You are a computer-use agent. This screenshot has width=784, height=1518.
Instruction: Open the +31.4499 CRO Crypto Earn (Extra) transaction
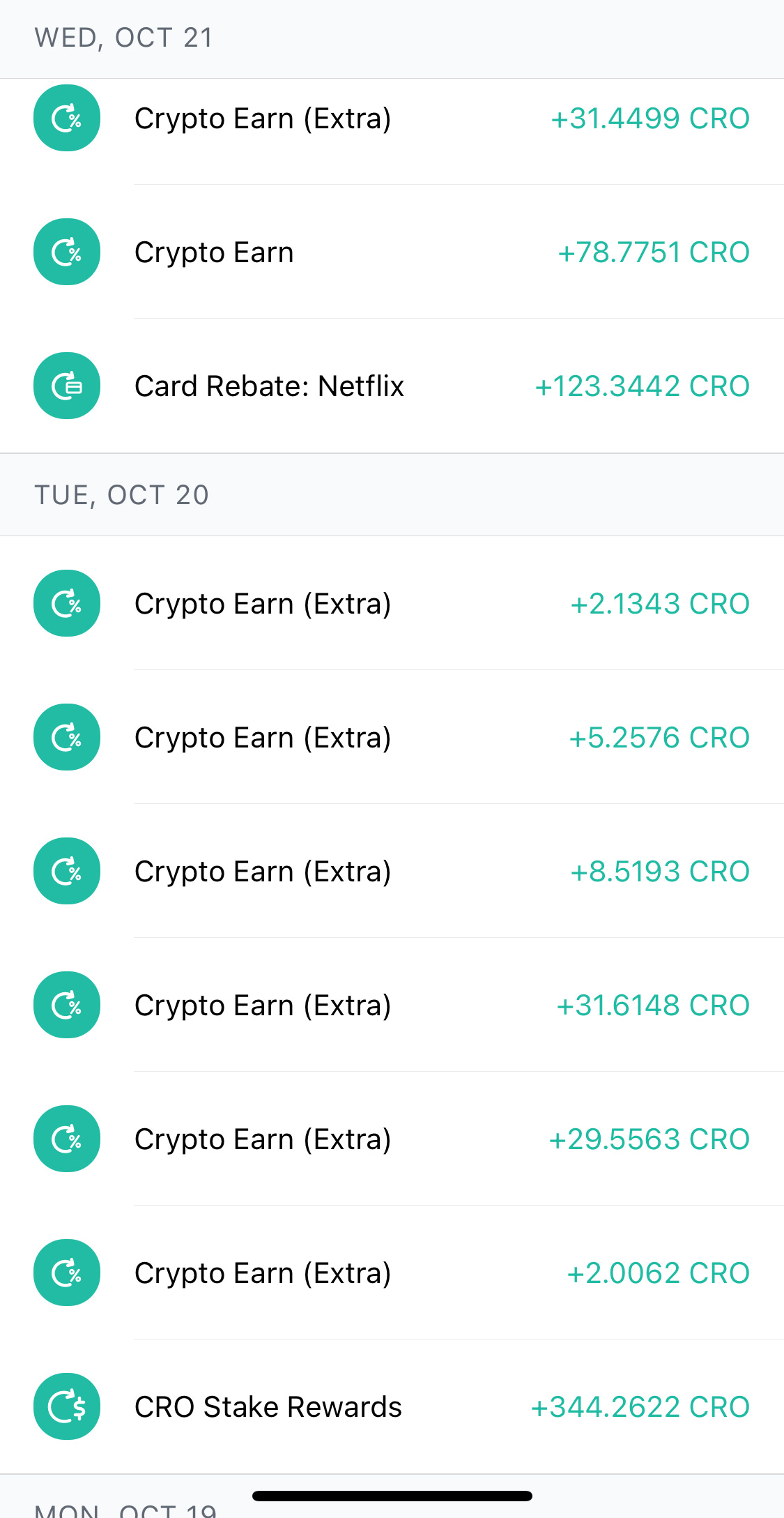tap(392, 119)
